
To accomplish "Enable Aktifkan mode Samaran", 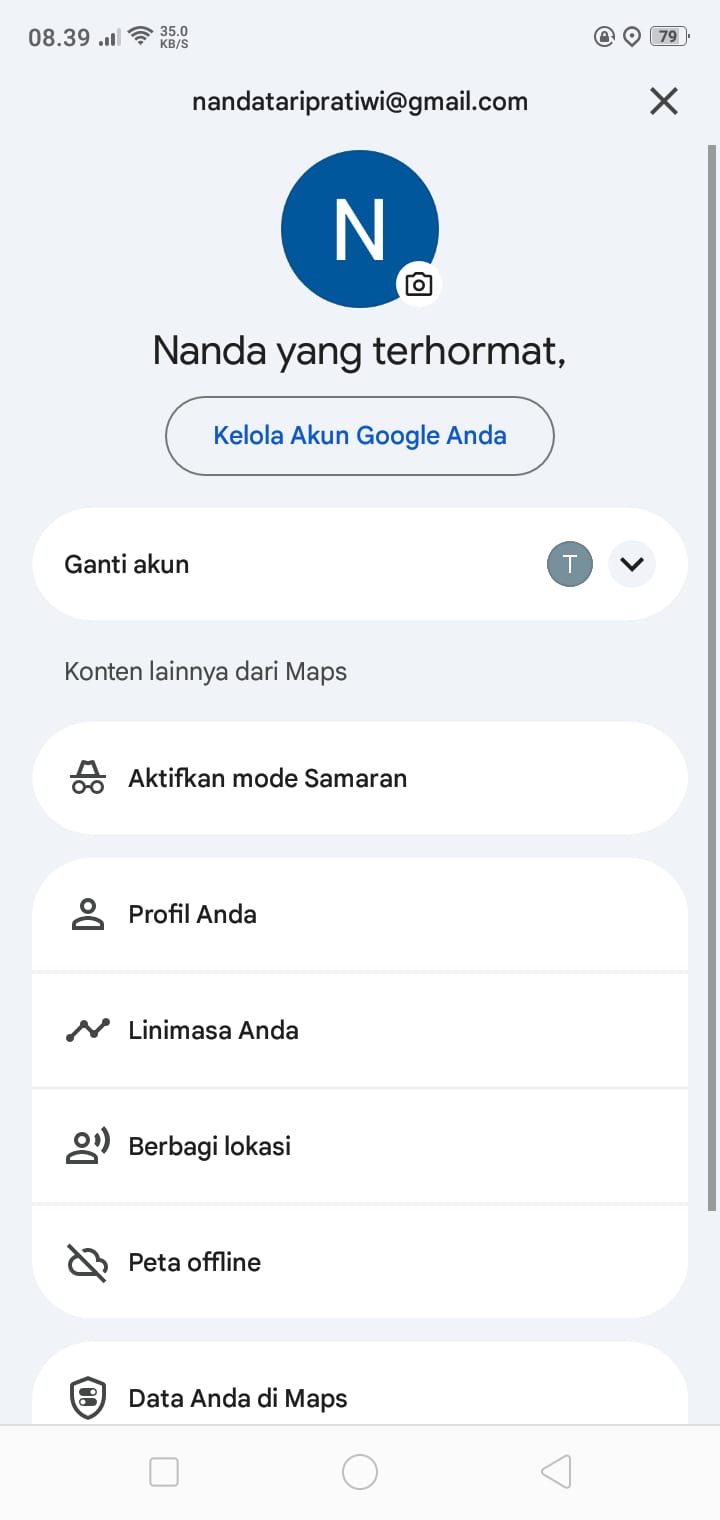I will [360, 778].
